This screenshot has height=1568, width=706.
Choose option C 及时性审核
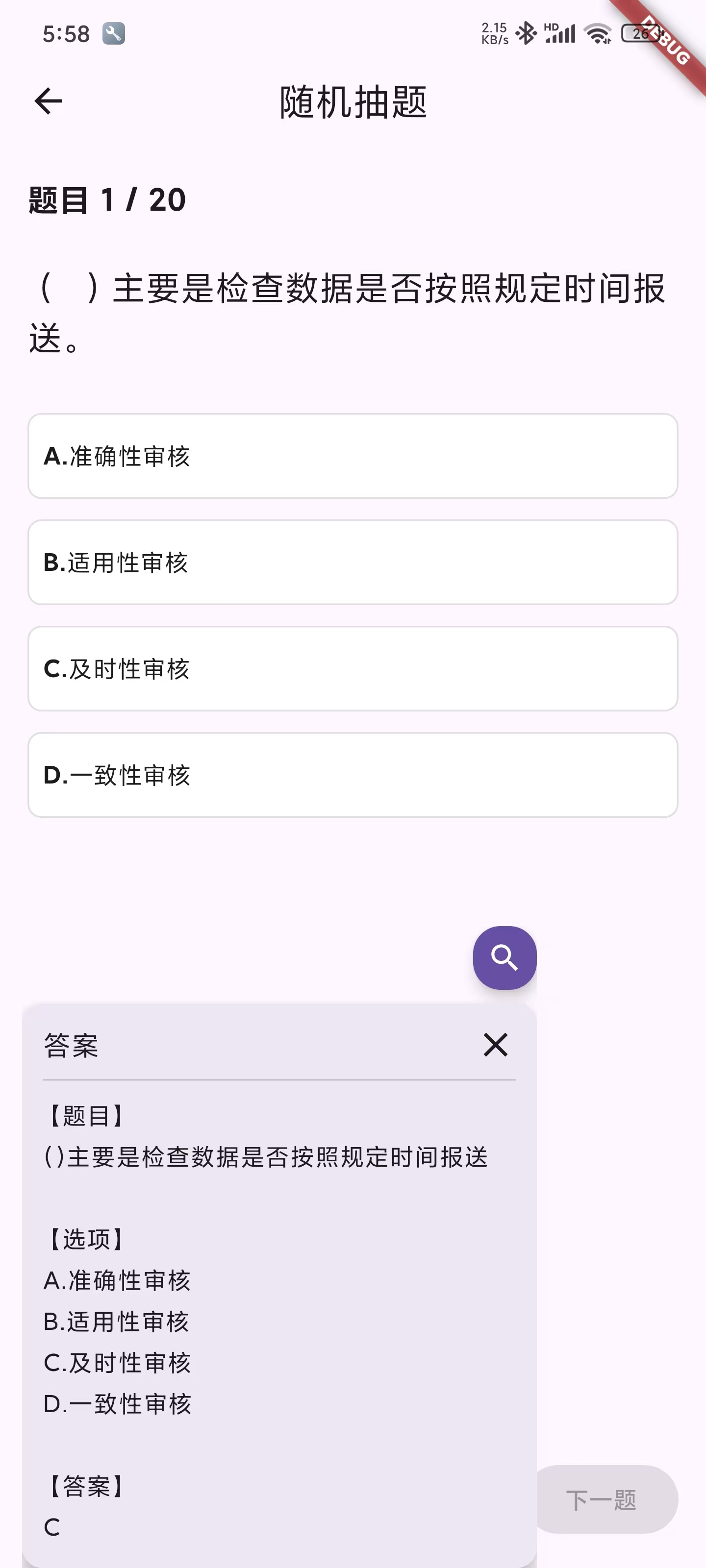[x=353, y=668]
